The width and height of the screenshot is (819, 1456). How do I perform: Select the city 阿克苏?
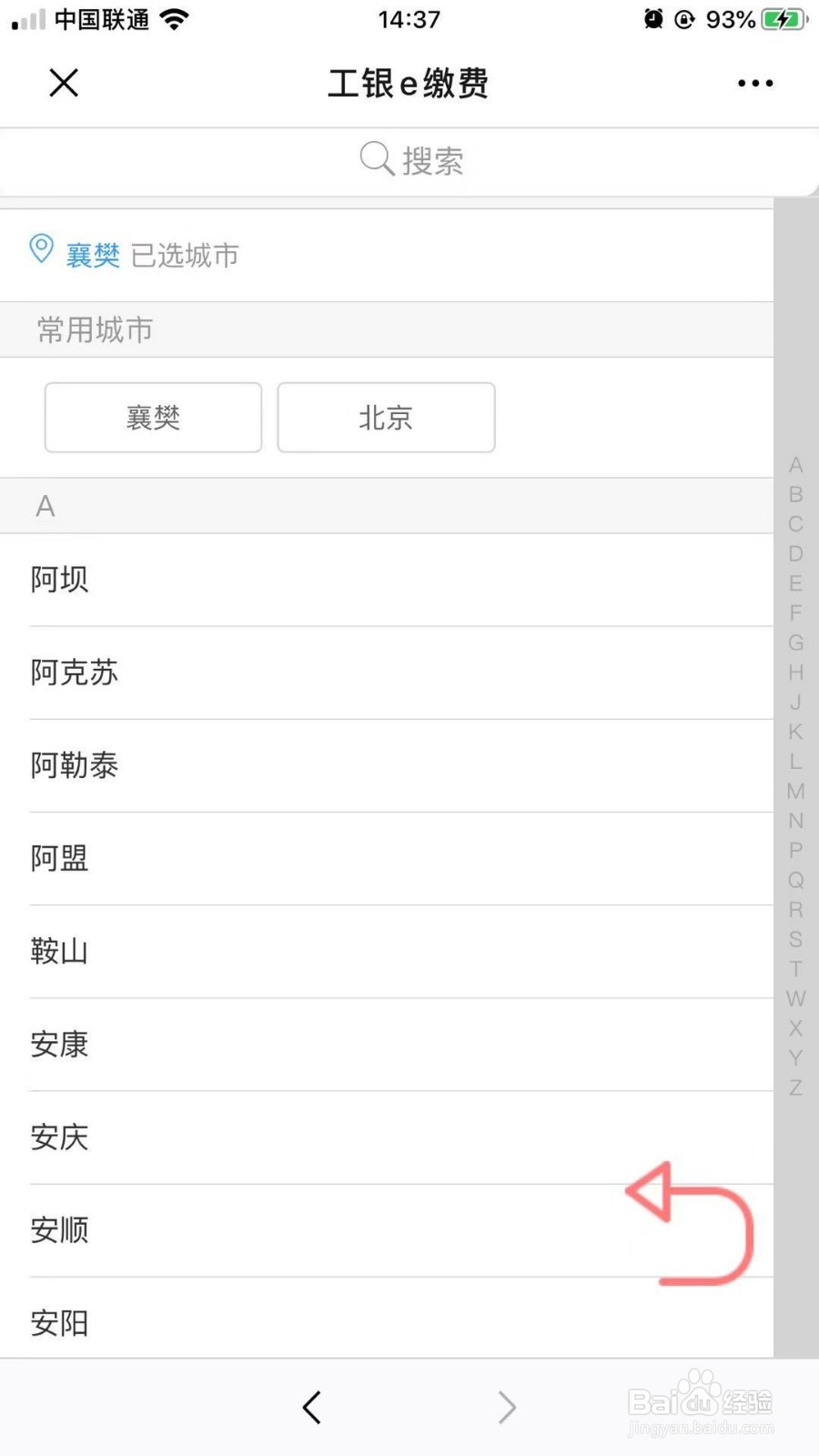click(x=74, y=673)
